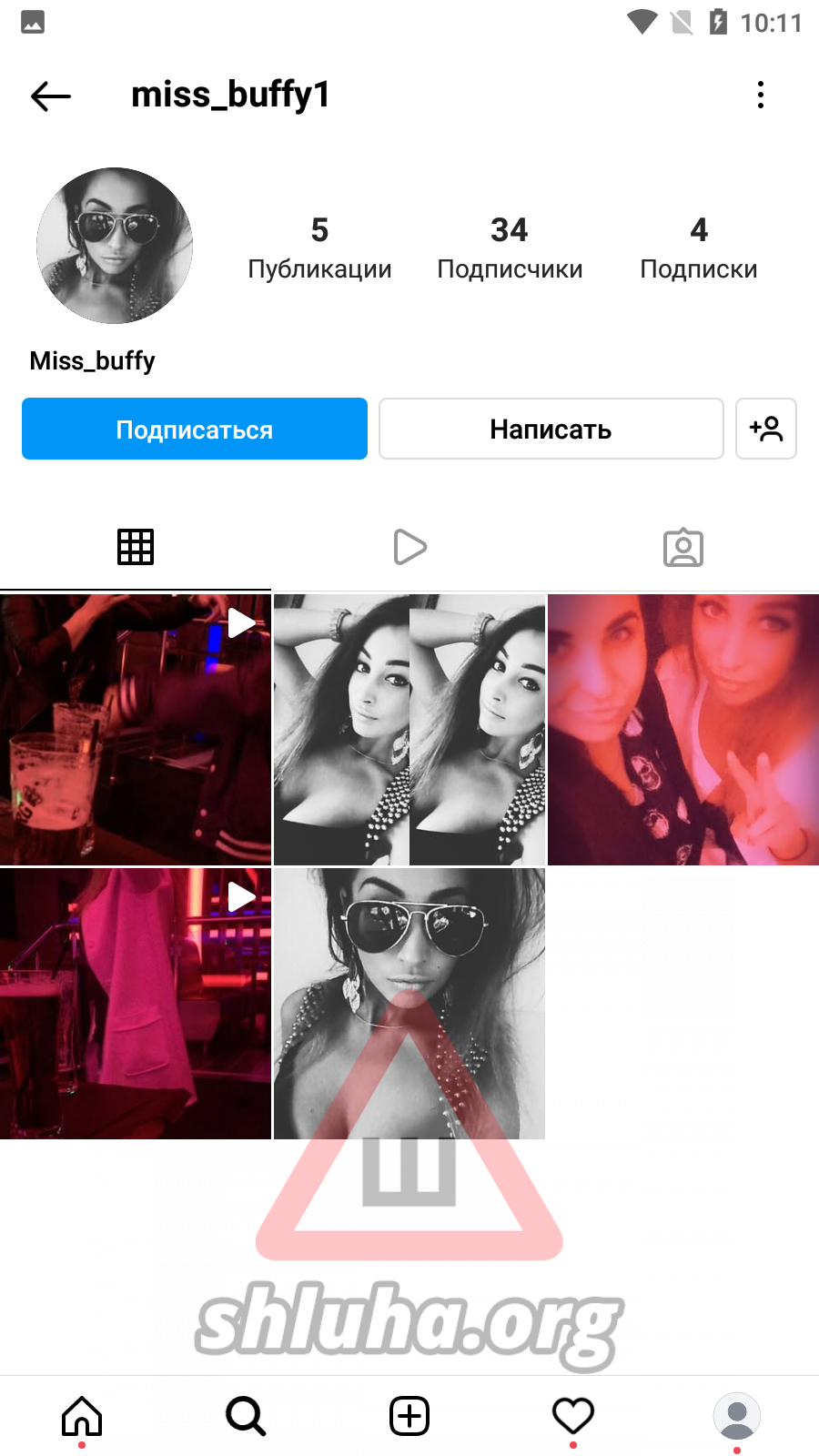This screenshot has height=1456, width=819.
Task: Switch to the grid posts tab
Action: click(136, 547)
